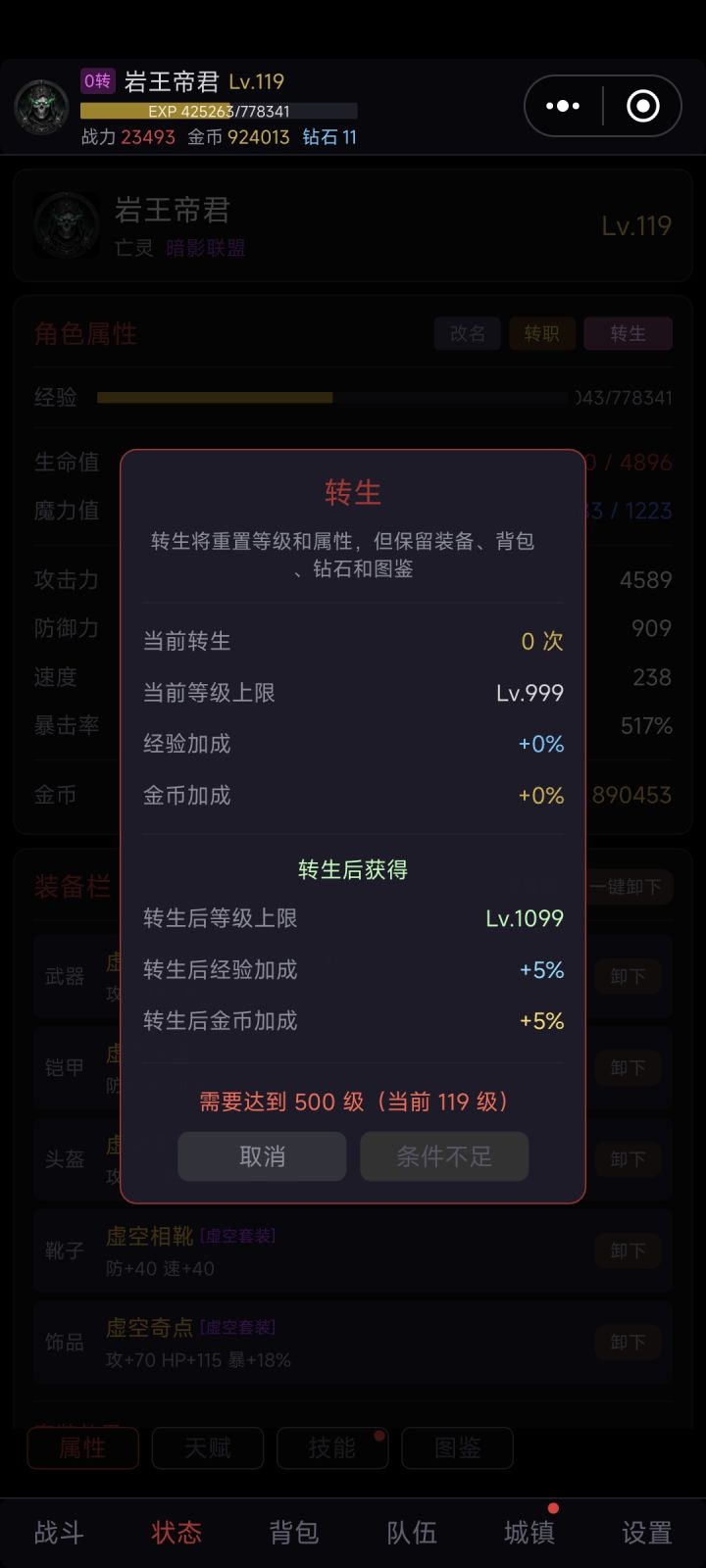Tap the 转职 class change button
The width and height of the screenshot is (706, 1568).
pyautogui.click(x=542, y=334)
